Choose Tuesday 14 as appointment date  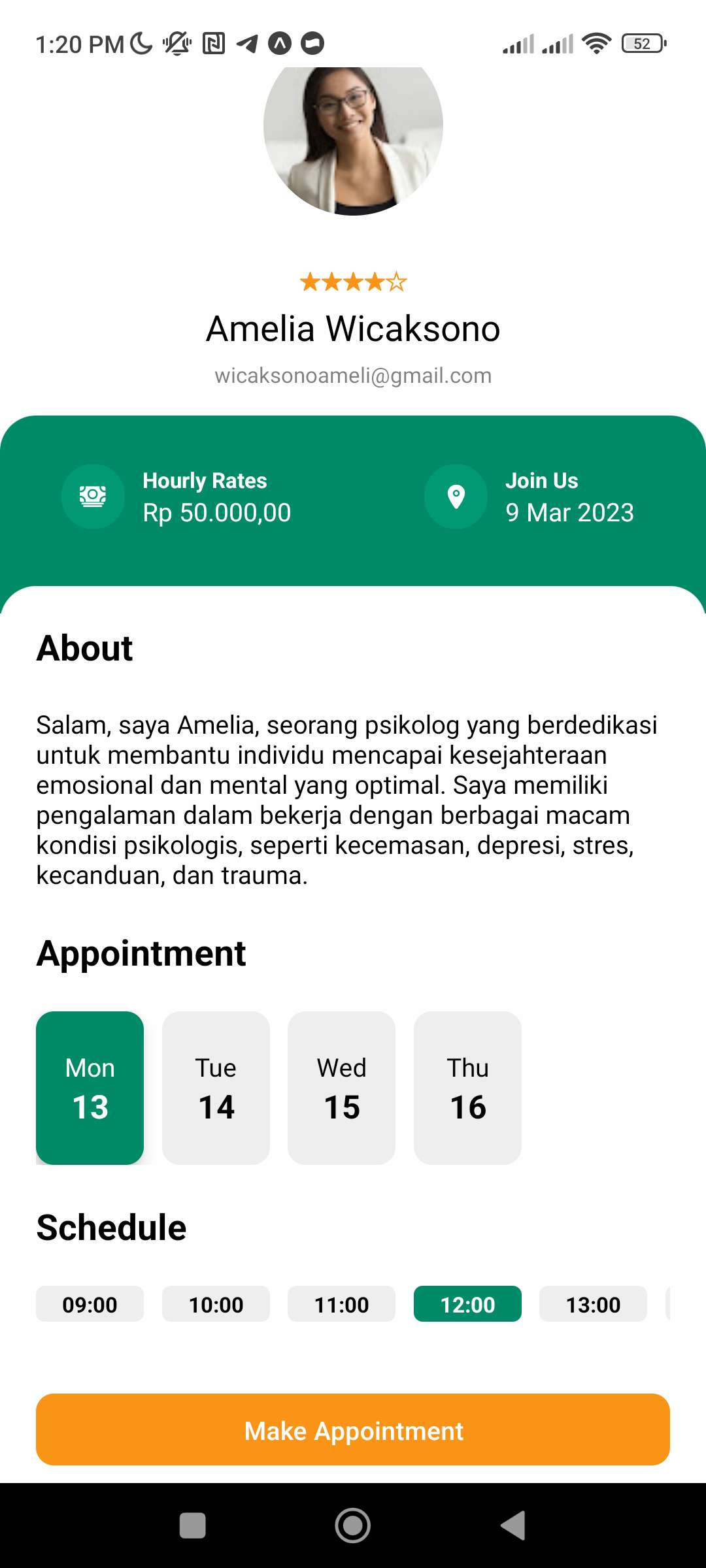(x=216, y=1088)
